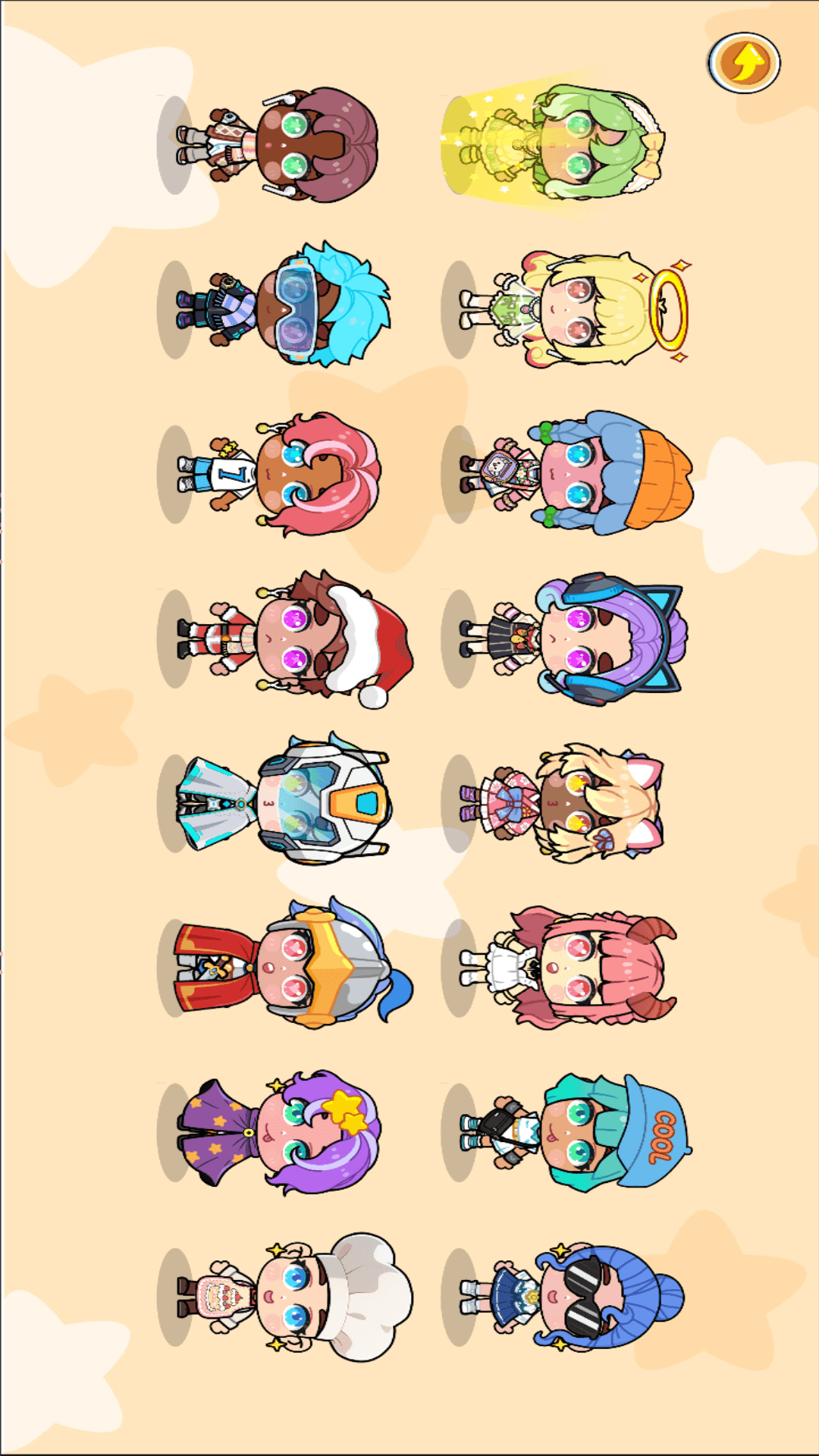Select the purple-haired character with cat headphones

tap(591, 639)
